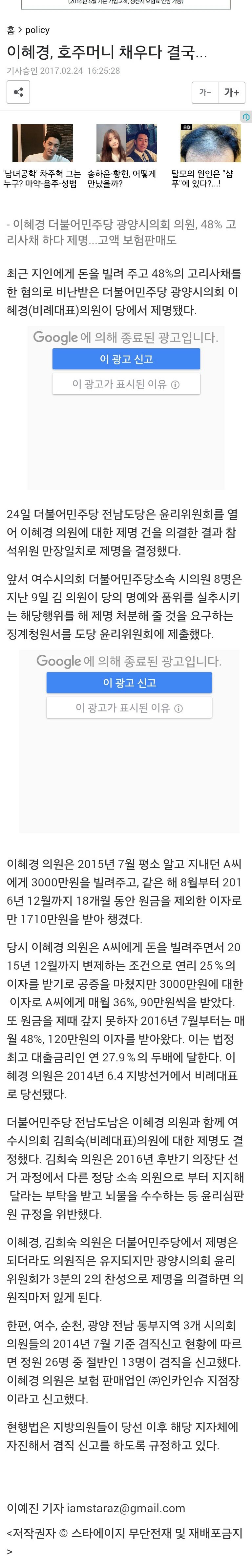Increase font size with 가+
The width and height of the screenshot is (252, 1568).
[232, 92]
